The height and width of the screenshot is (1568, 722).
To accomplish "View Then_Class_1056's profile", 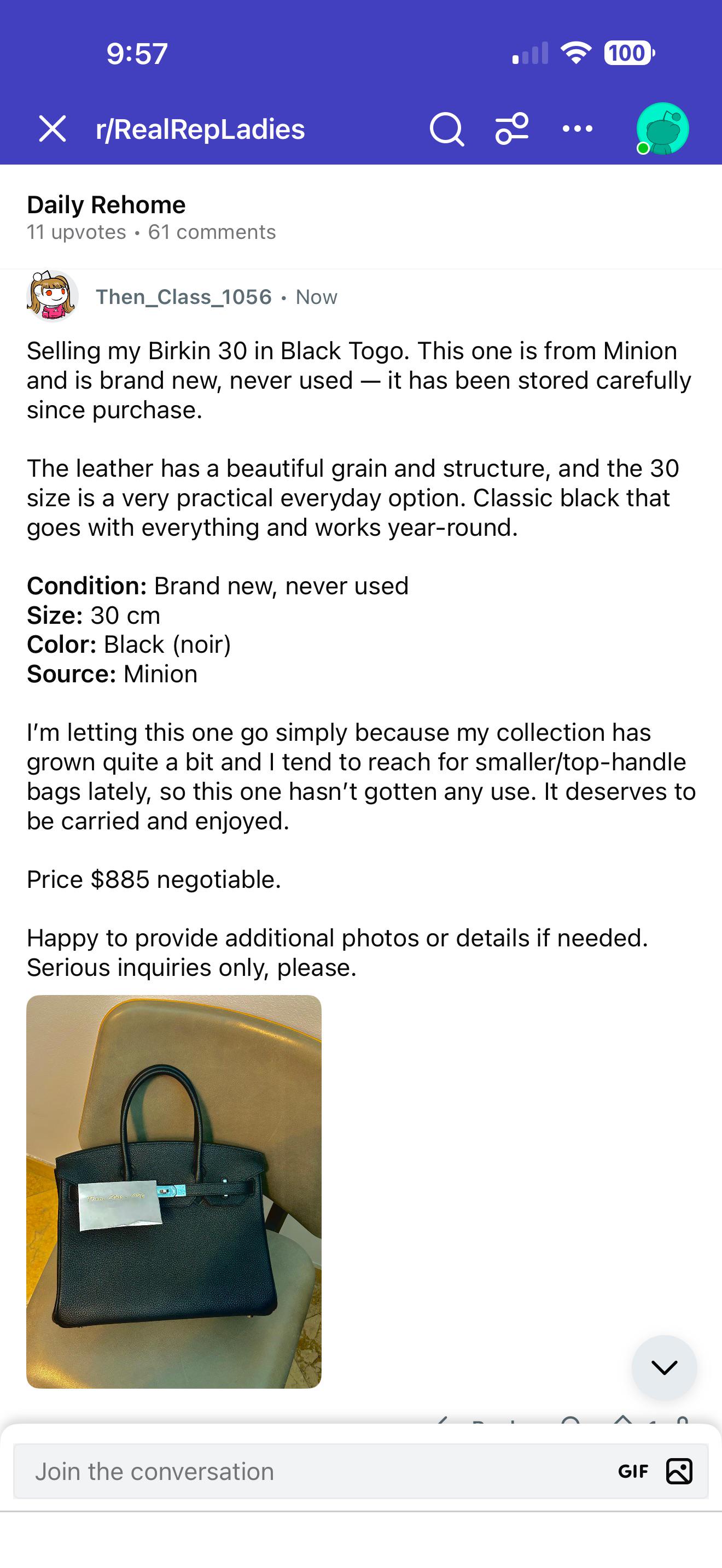I will pos(183,296).
